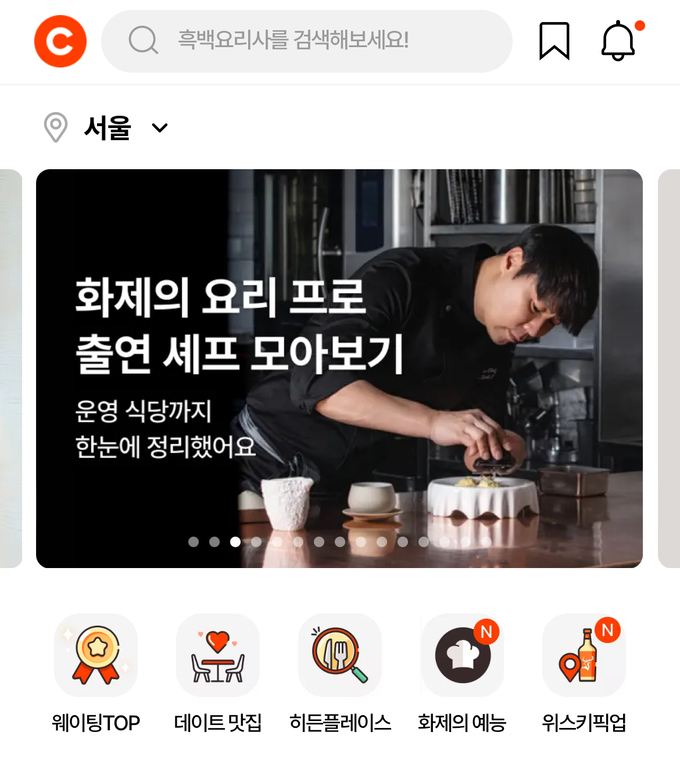Tap the search field for 흑백요리사
This screenshot has height=764, width=680.
point(306,41)
